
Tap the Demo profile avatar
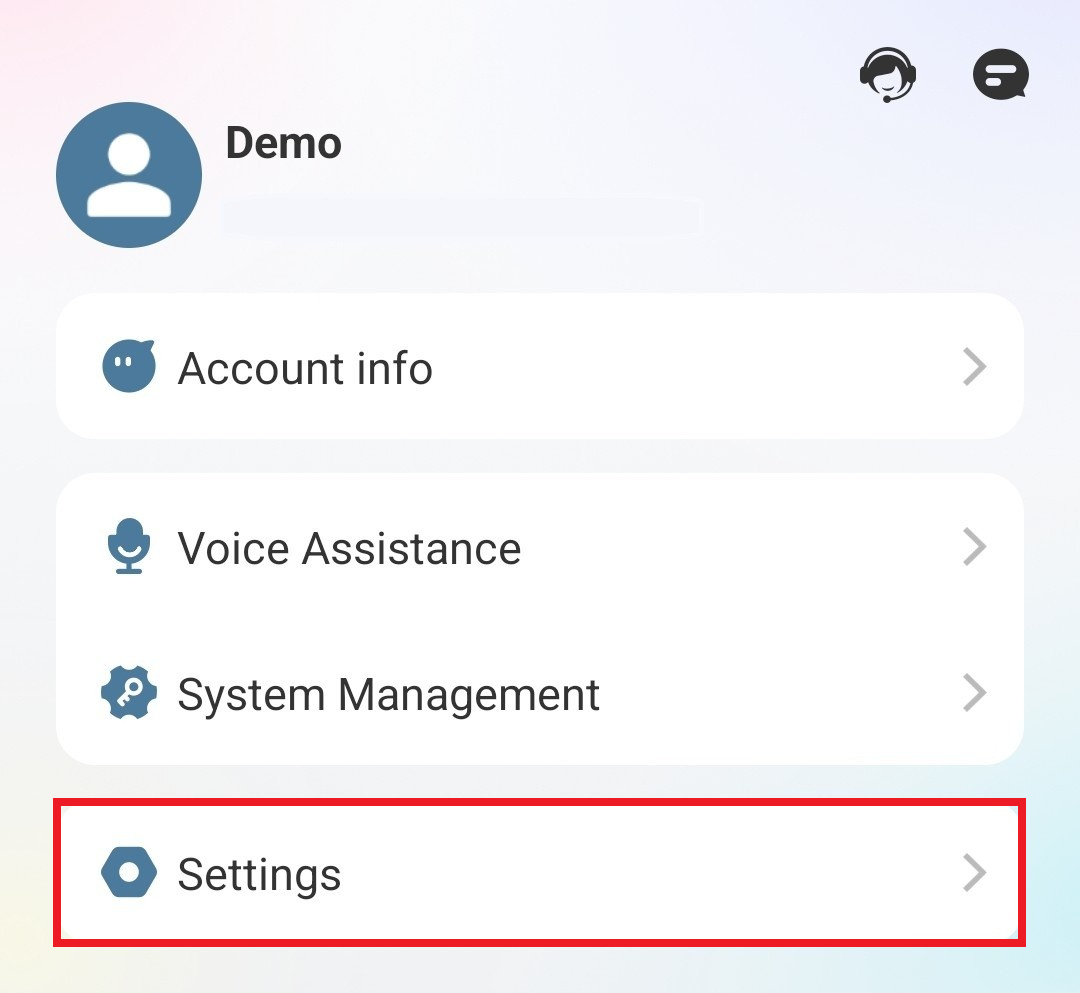click(x=129, y=175)
